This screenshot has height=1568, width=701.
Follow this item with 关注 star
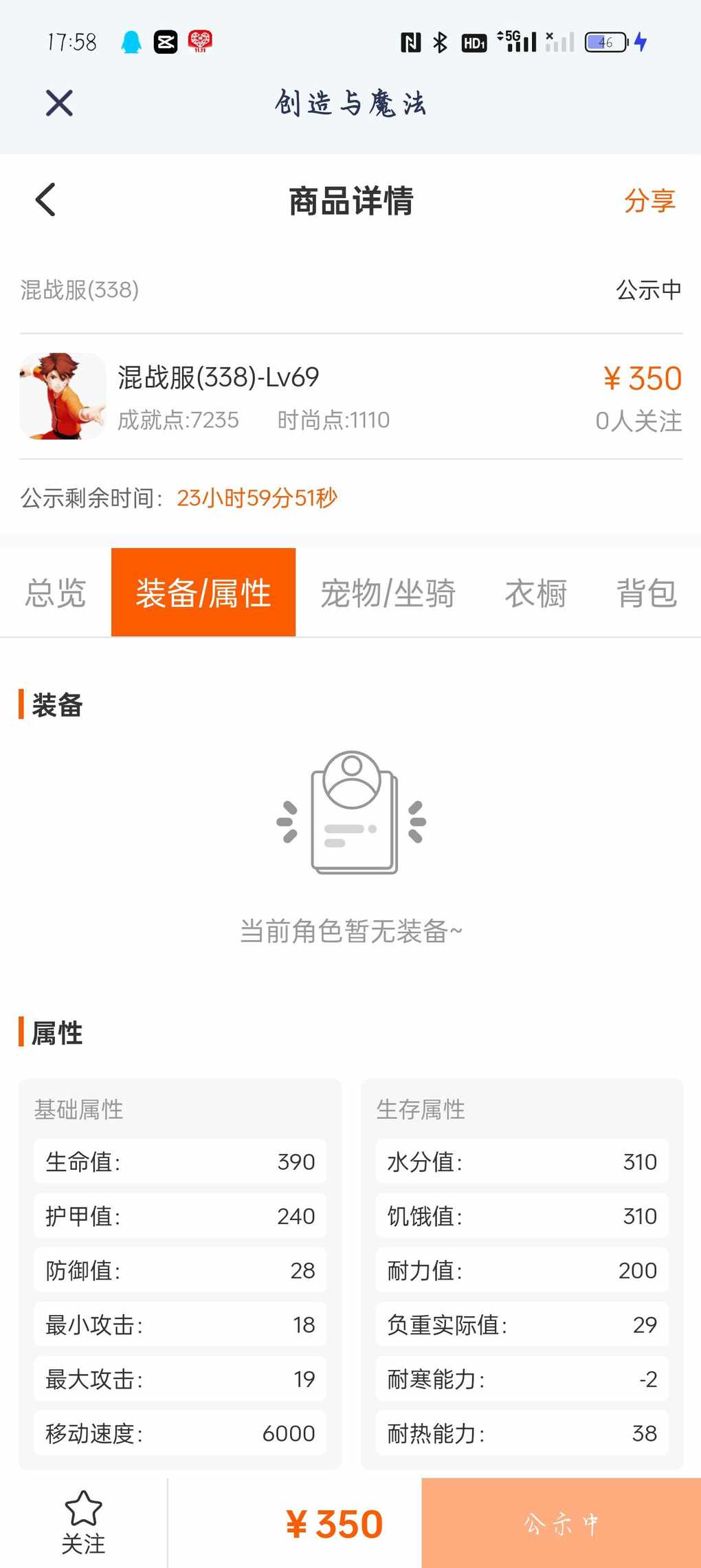click(x=83, y=1522)
